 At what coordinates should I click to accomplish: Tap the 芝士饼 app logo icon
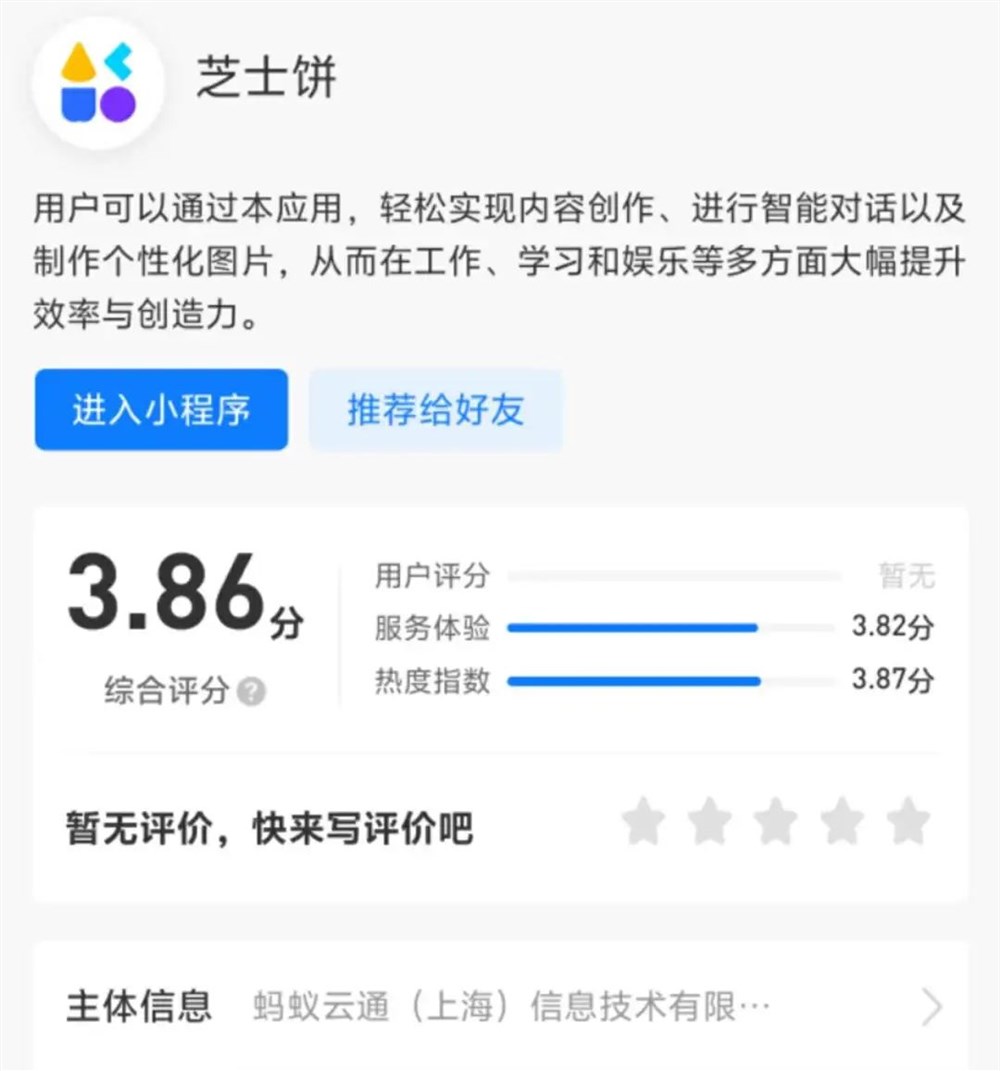coord(97,82)
